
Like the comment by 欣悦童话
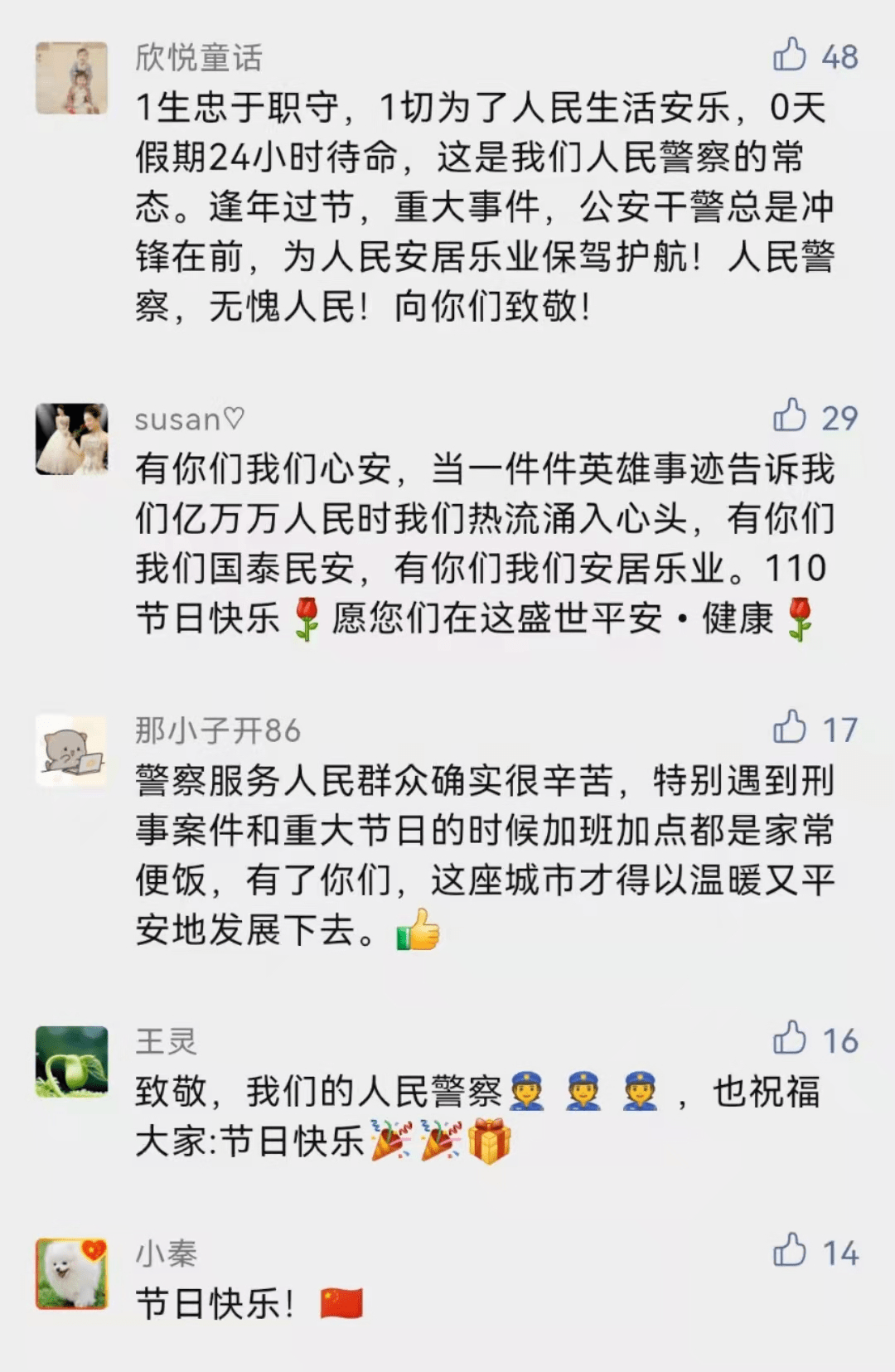[x=790, y=56]
